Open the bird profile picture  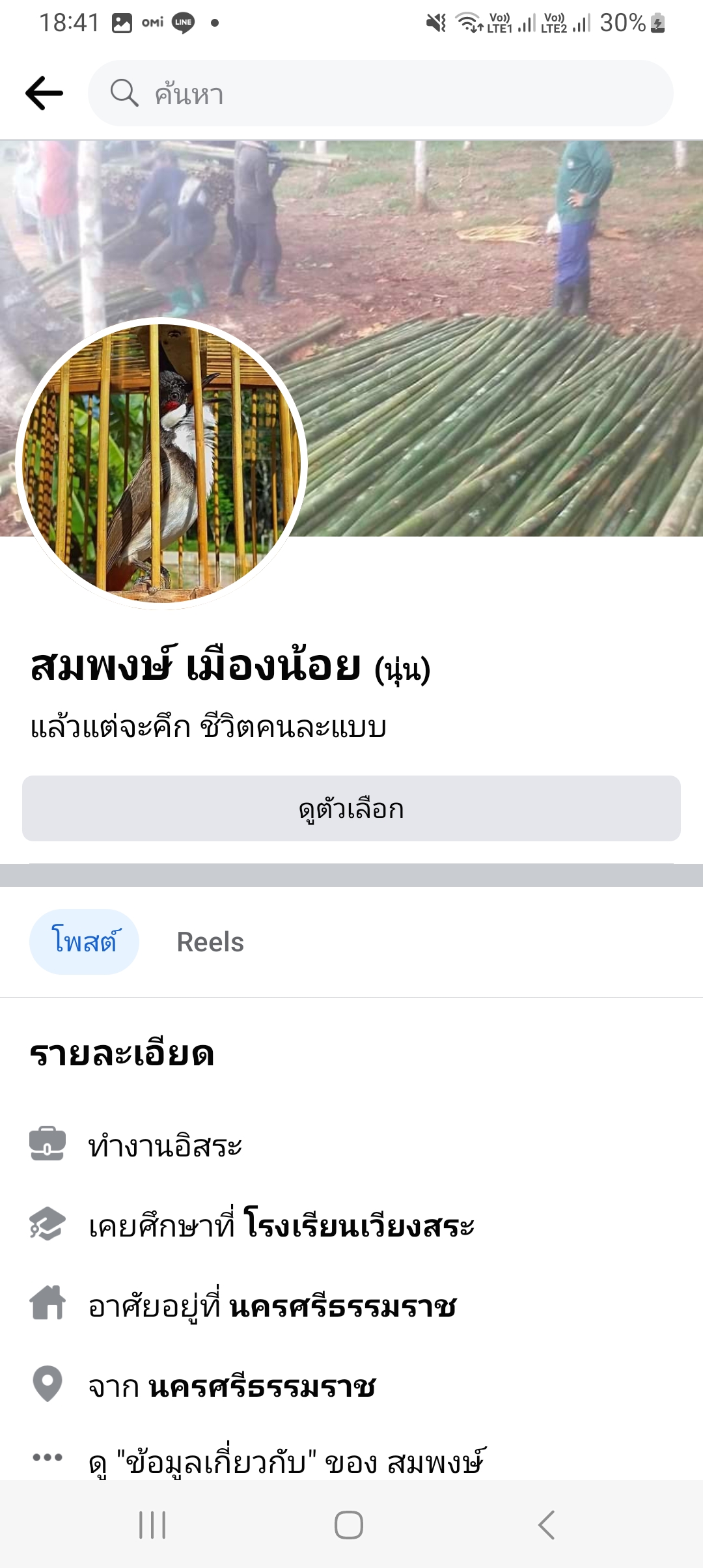coord(161,464)
